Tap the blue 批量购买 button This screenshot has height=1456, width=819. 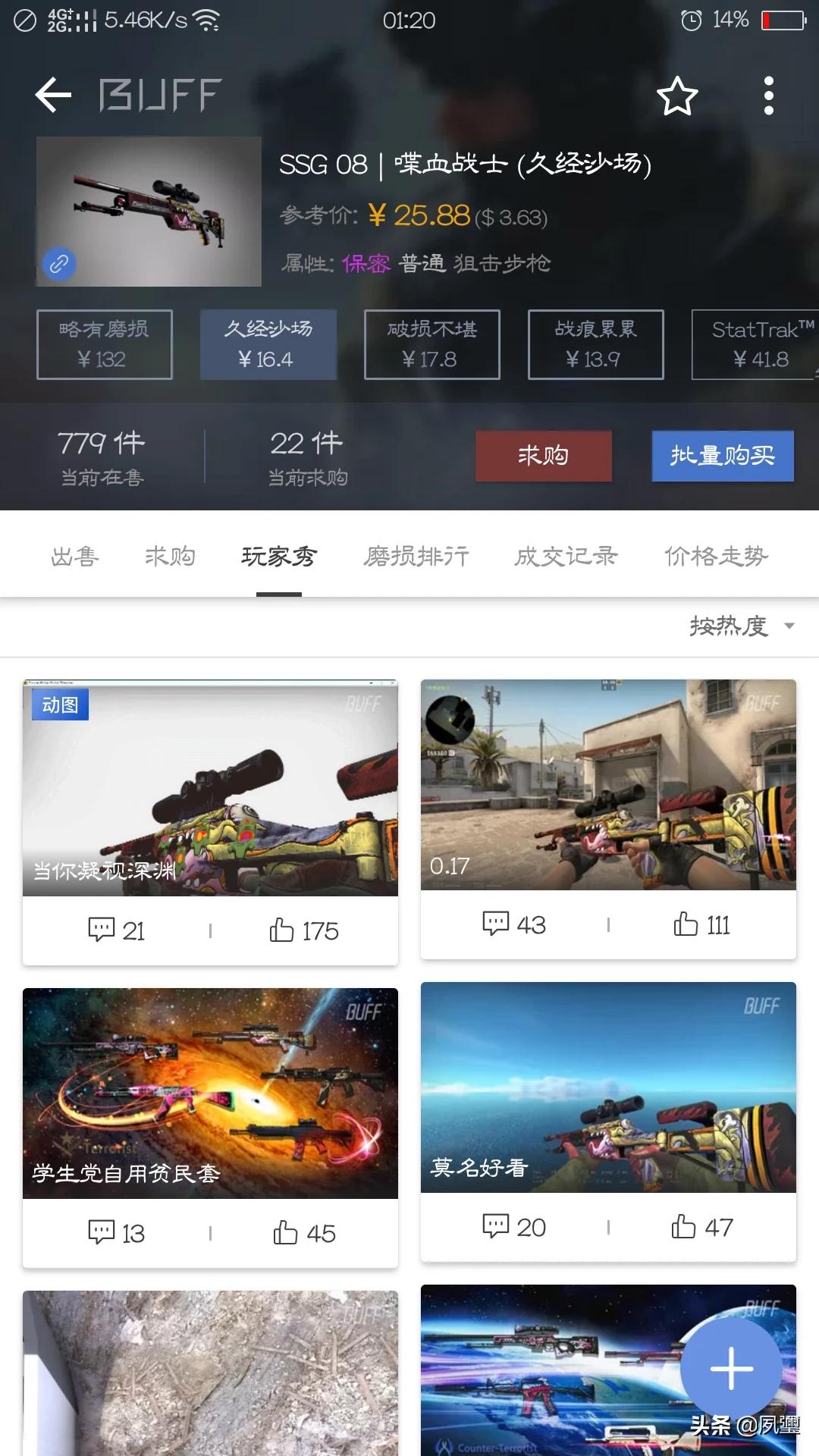tap(723, 456)
